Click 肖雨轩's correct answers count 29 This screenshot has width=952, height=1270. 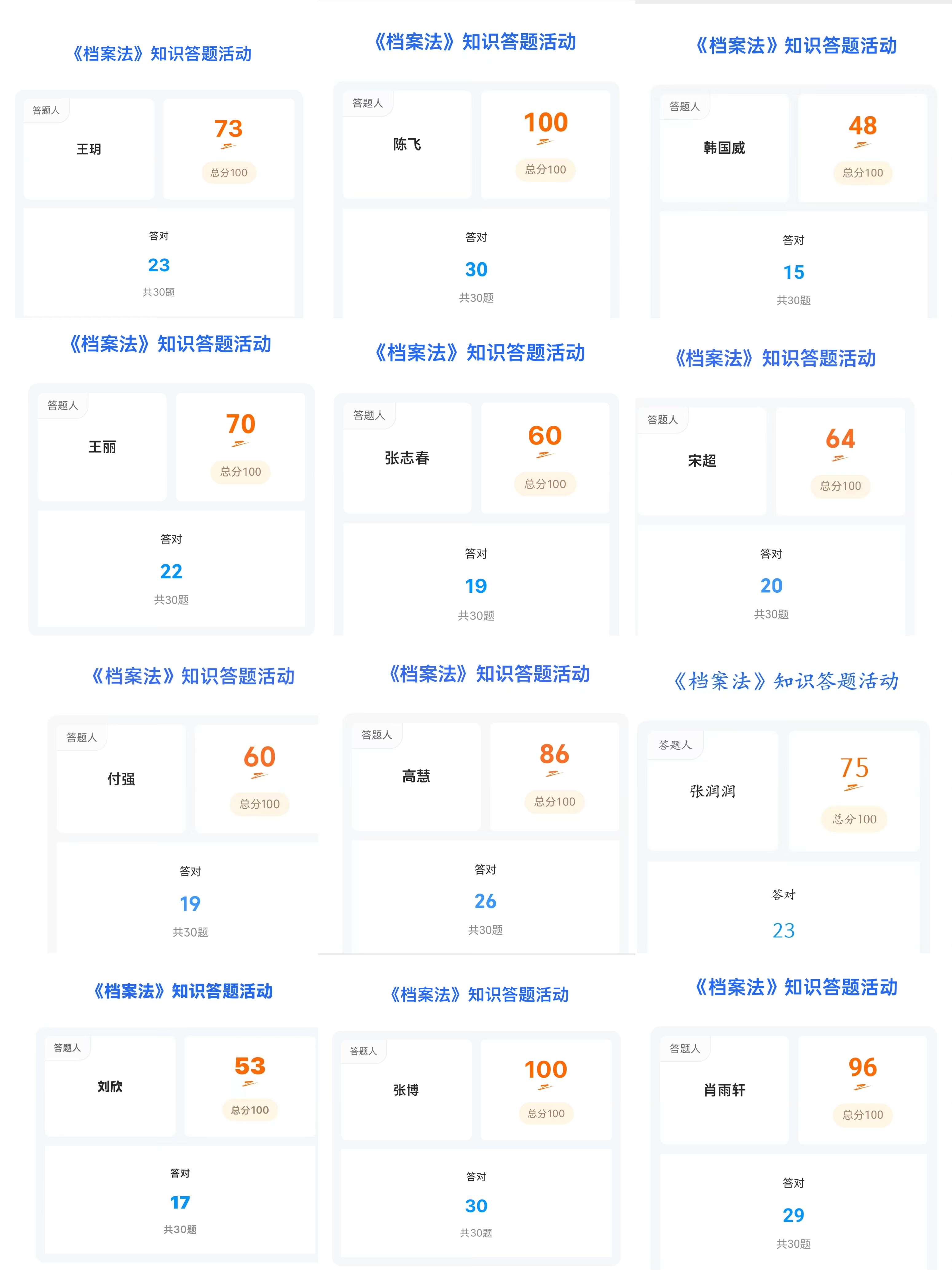[x=794, y=1216]
